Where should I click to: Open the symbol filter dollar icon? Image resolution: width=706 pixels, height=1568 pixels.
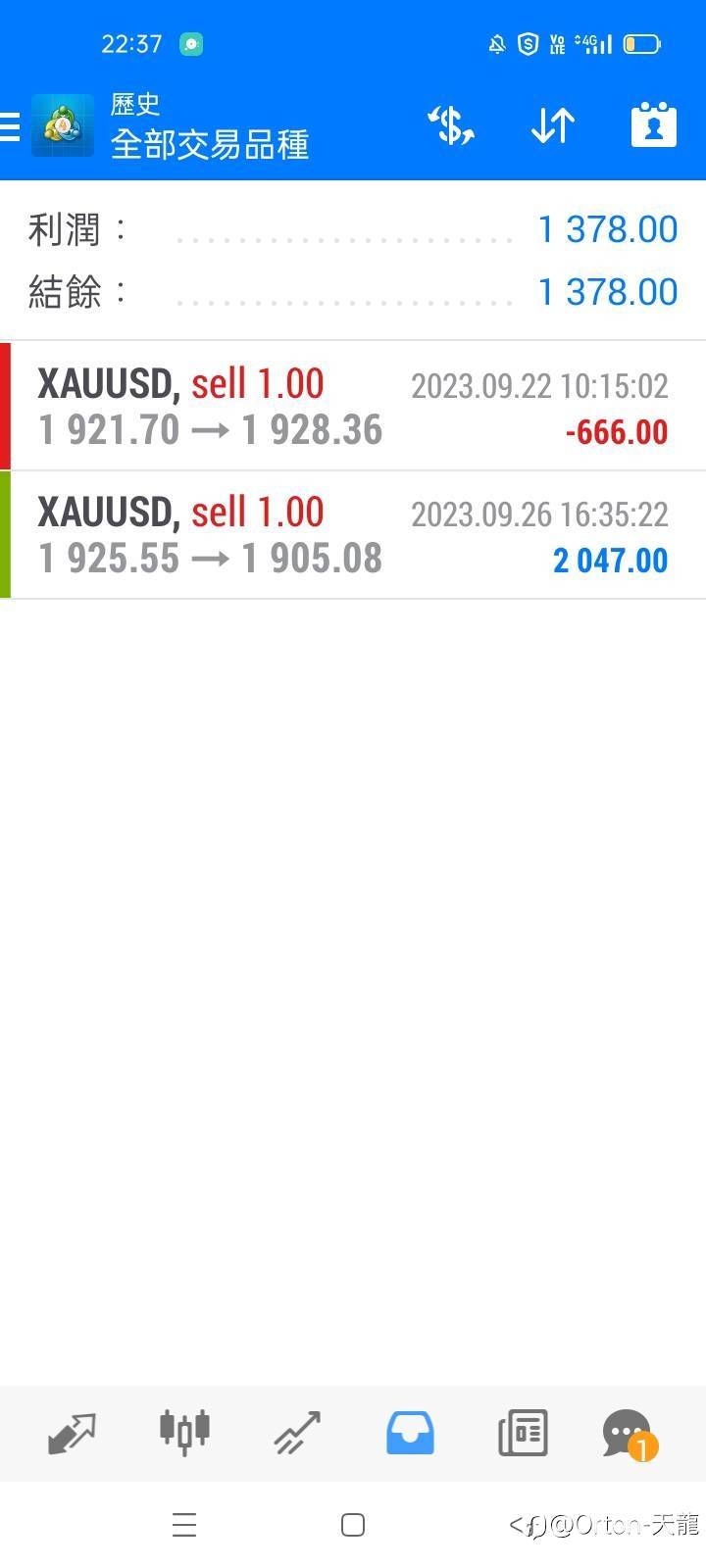(x=451, y=126)
